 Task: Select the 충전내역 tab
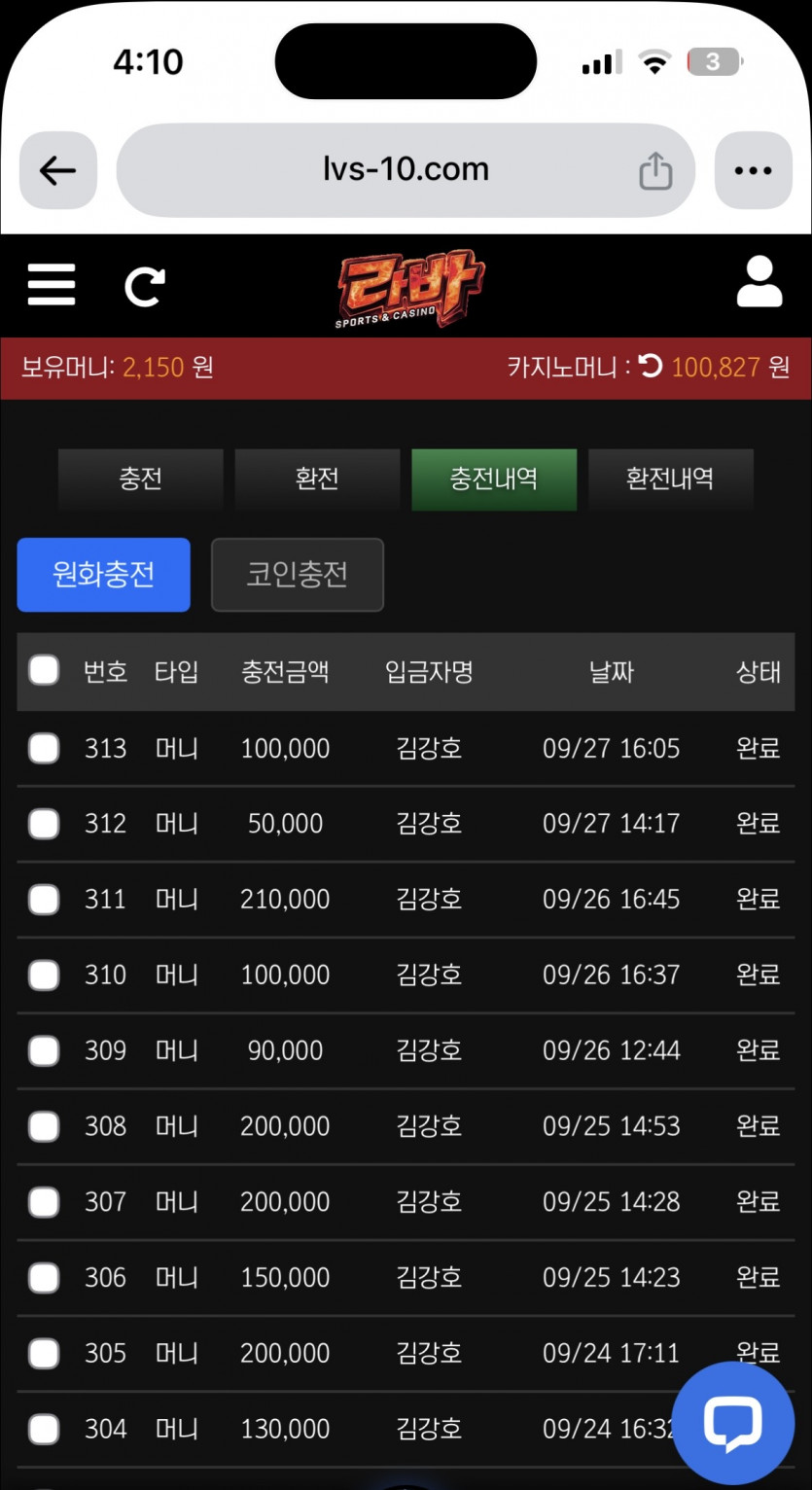point(494,479)
